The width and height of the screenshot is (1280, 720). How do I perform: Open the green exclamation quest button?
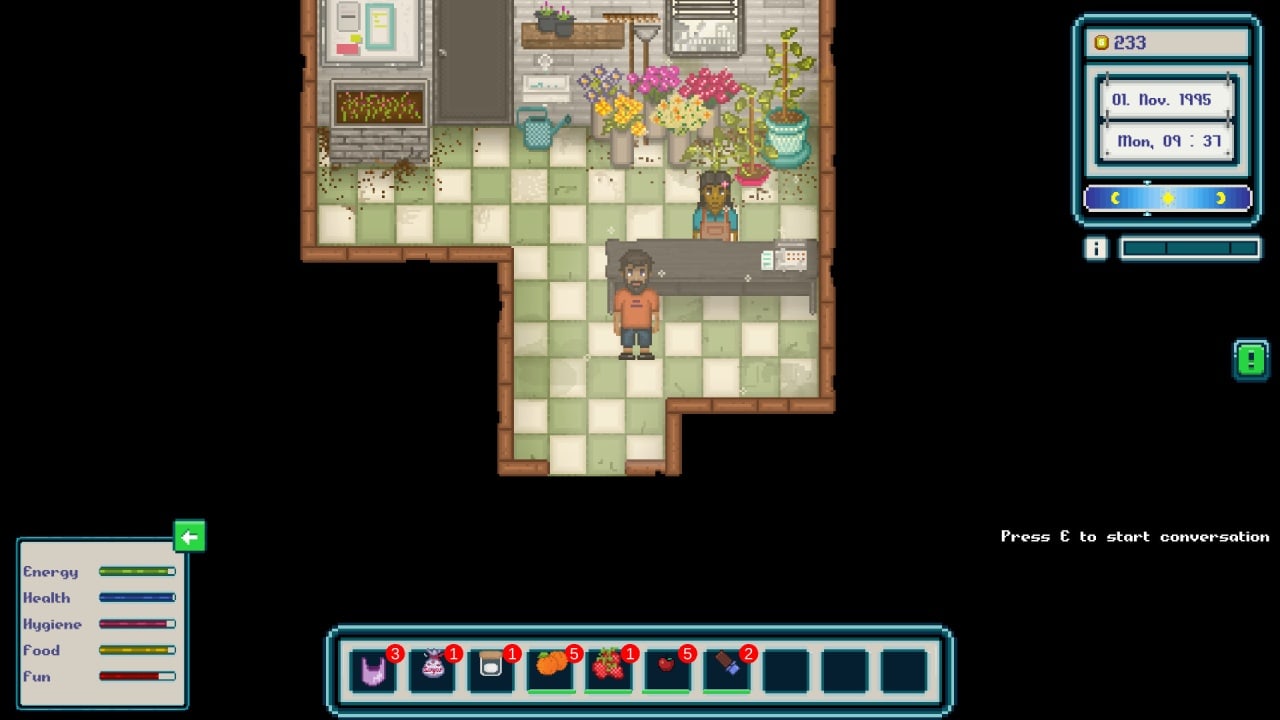(1251, 360)
